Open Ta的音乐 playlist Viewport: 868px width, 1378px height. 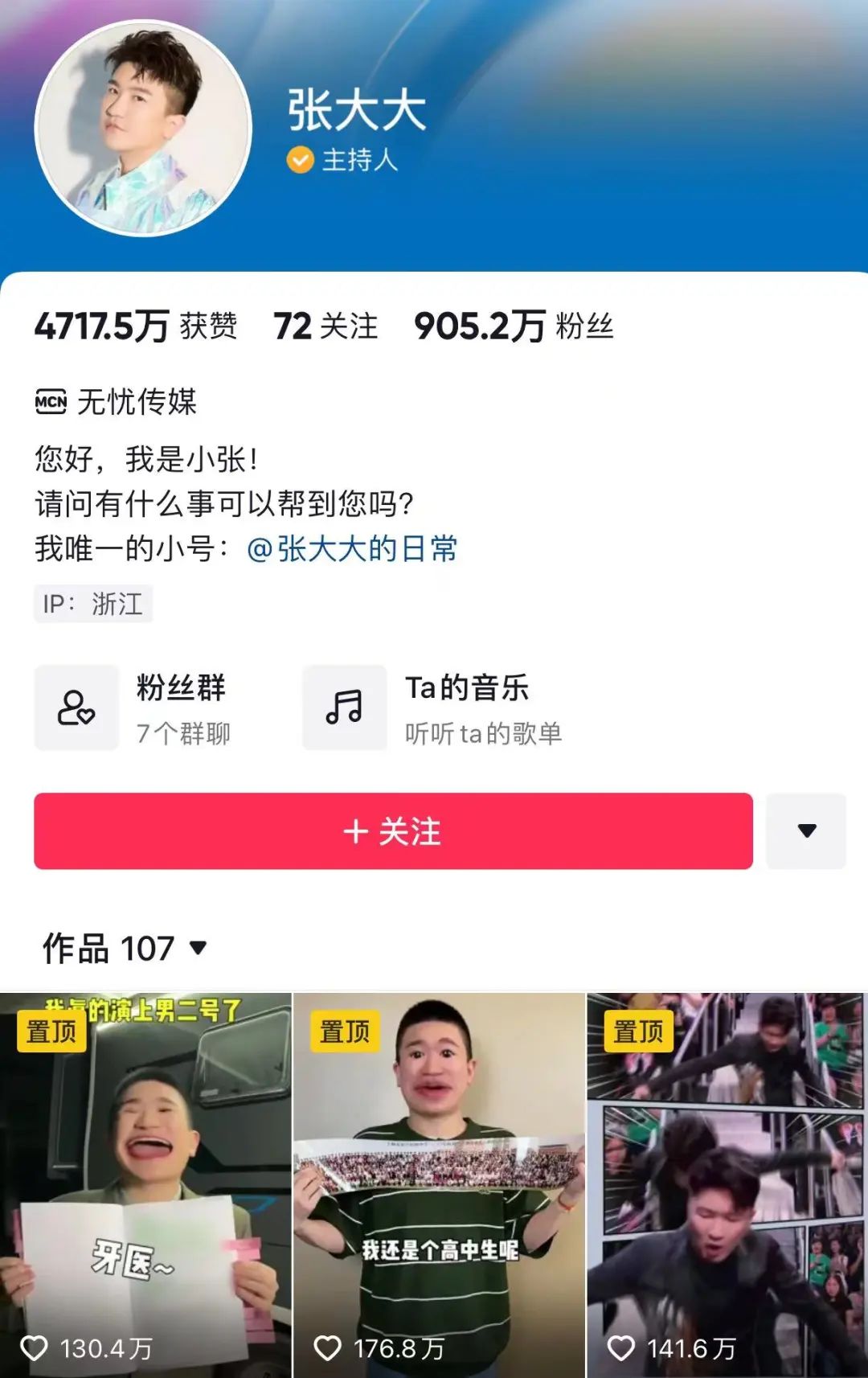pos(434,708)
